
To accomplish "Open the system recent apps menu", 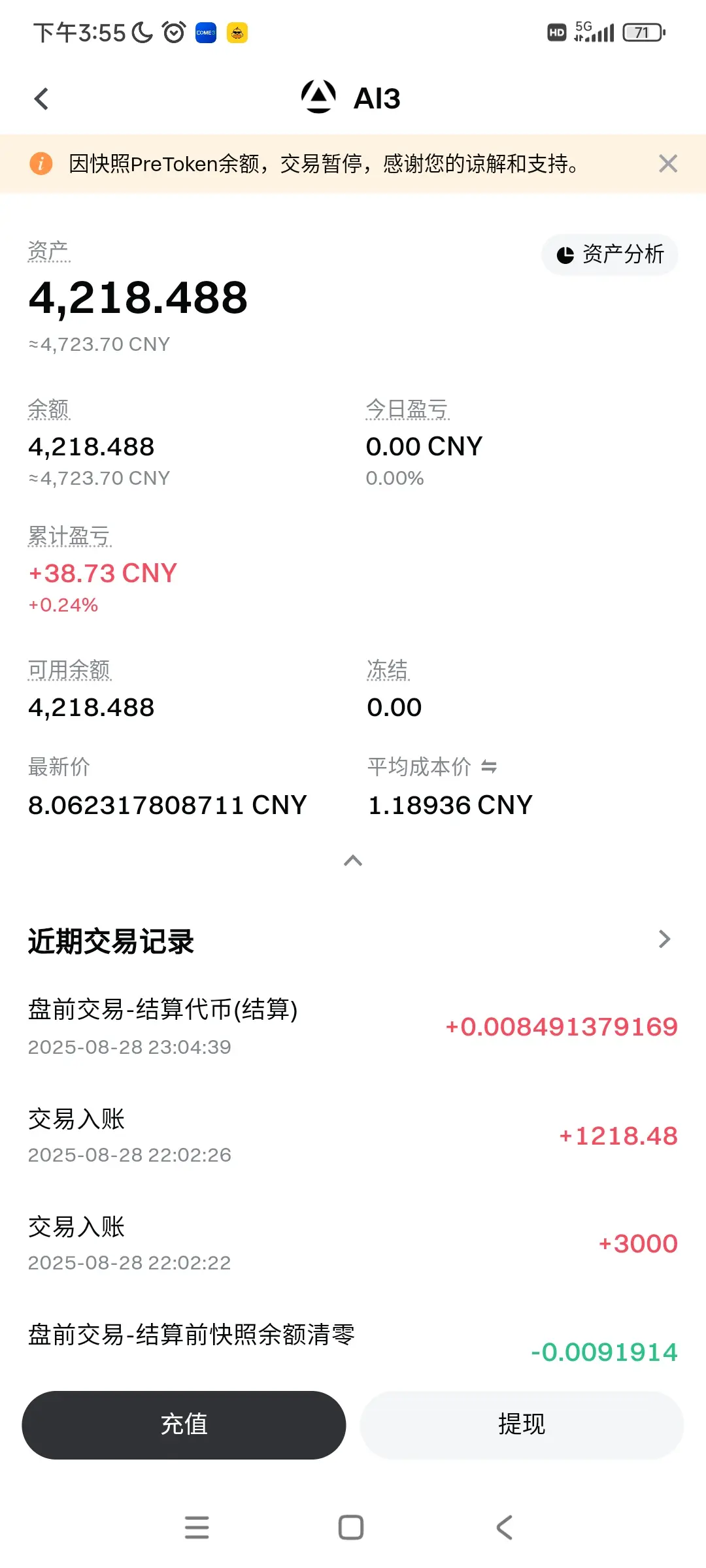I will (x=197, y=1527).
